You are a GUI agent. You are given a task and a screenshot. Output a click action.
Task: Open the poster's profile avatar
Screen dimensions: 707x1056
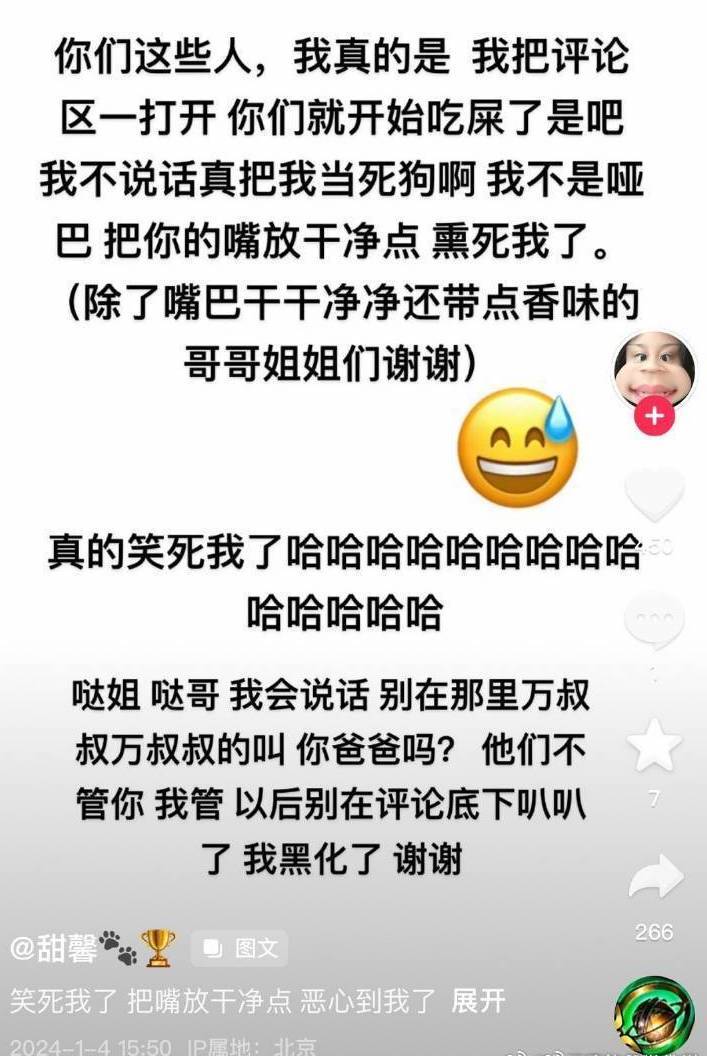tap(654, 369)
